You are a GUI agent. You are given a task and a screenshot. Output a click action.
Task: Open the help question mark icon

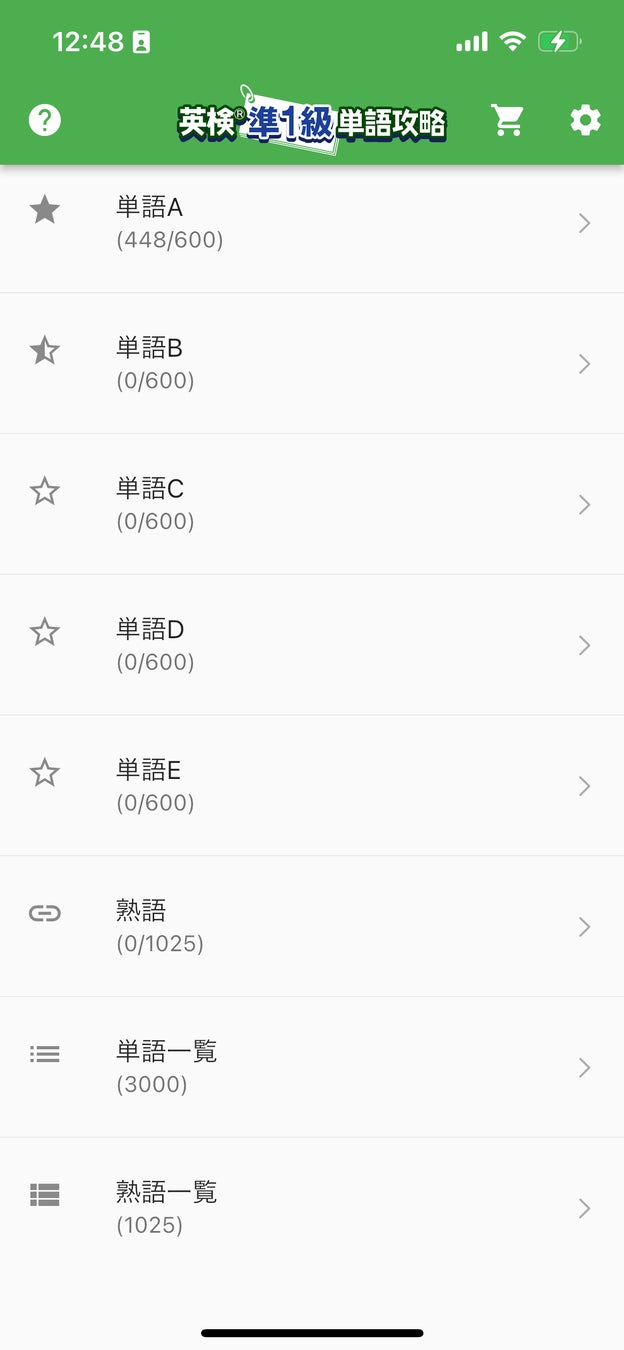pyautogui.click(x=45, y=121)
